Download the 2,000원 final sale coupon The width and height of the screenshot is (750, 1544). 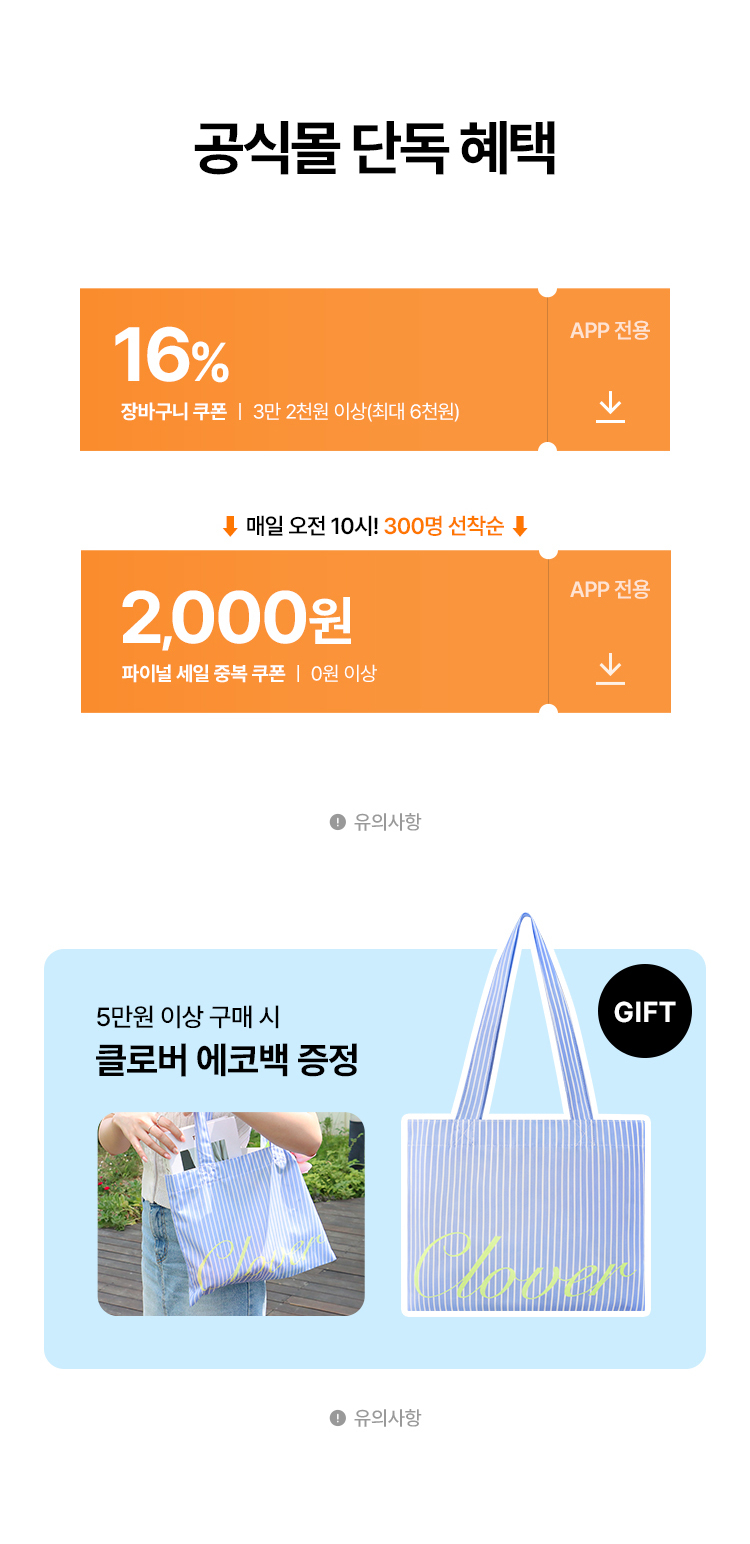tap(610, 668)
